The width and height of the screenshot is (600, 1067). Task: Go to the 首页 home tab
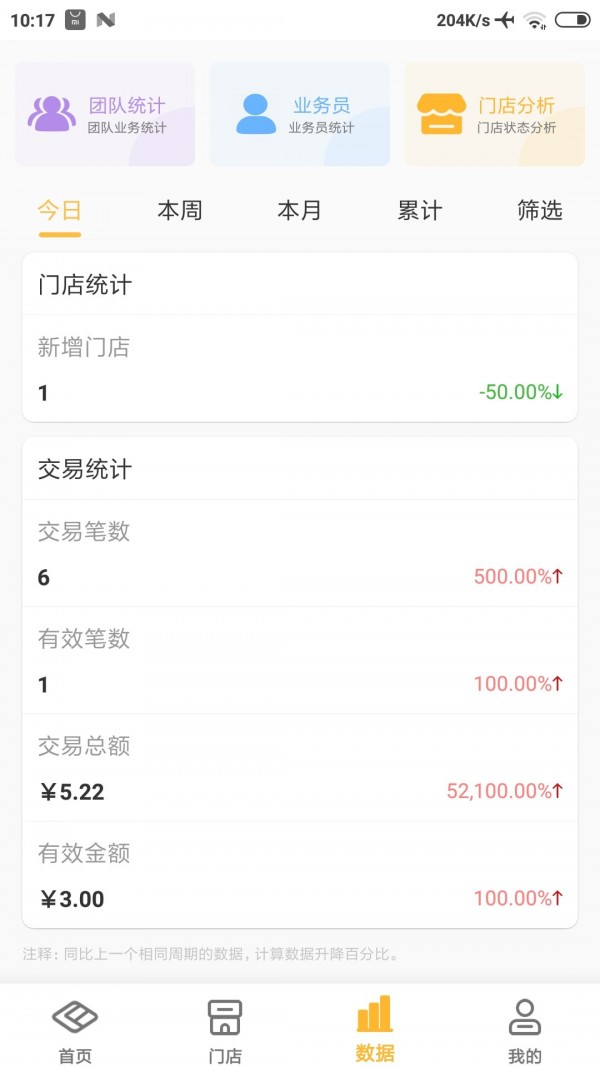coord(75,1030)
